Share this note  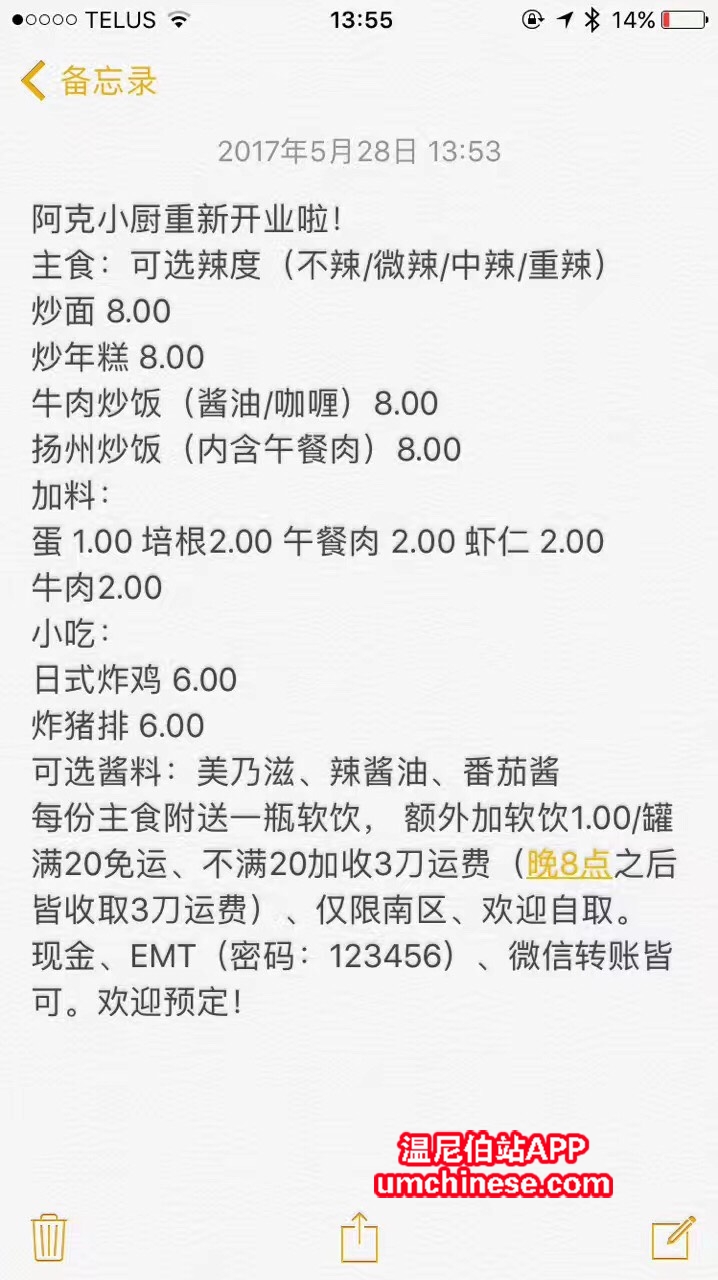[359, 1237]
